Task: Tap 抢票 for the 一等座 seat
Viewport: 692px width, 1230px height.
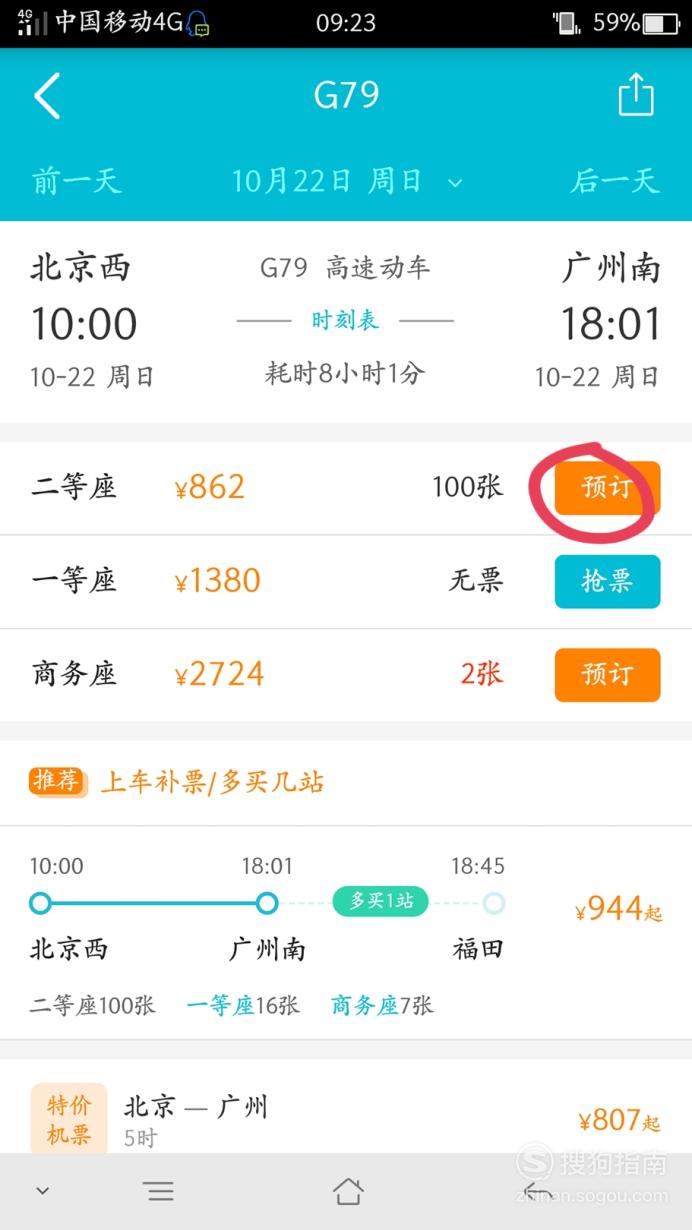Action: tap(607, 581)
